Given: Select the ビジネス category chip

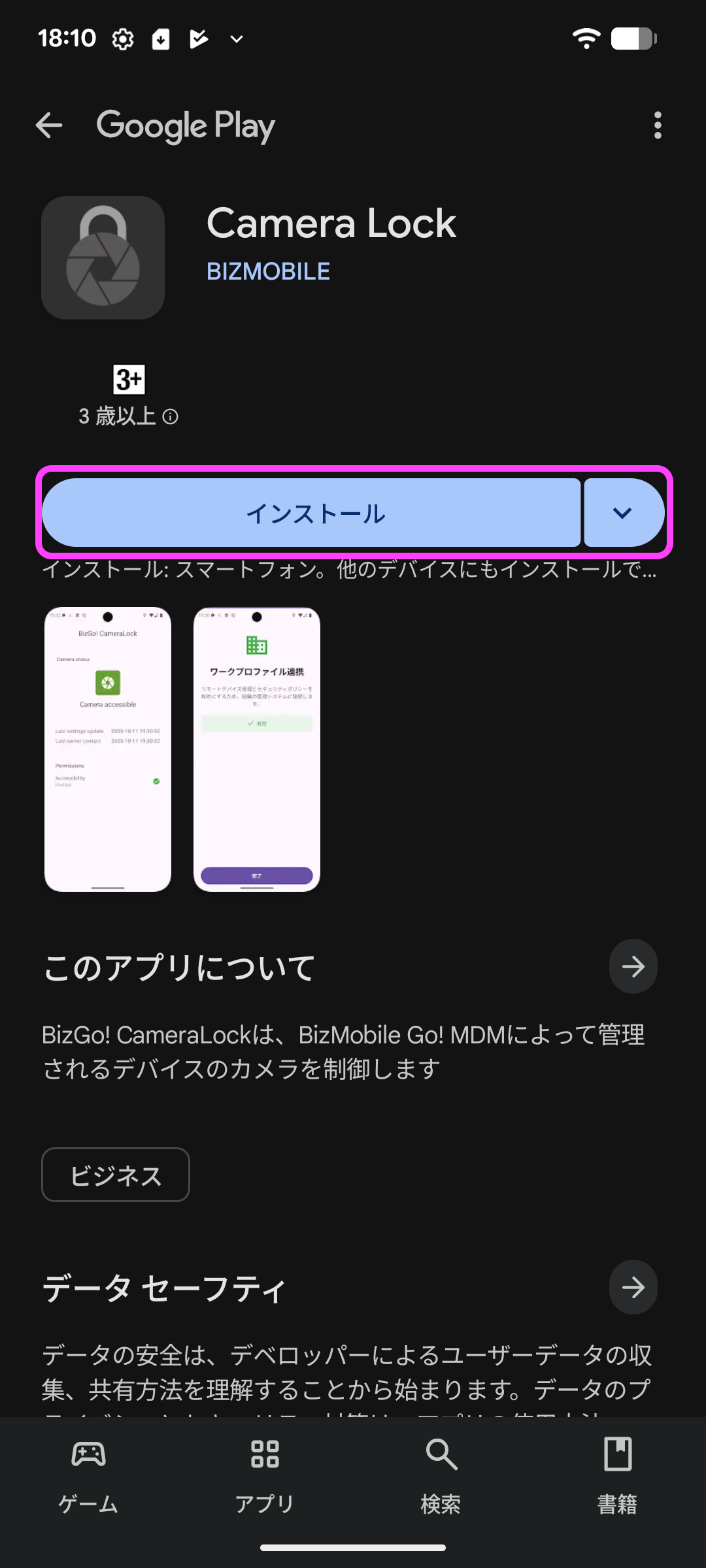Looking at the screenshot, I should click(116, 1175).
